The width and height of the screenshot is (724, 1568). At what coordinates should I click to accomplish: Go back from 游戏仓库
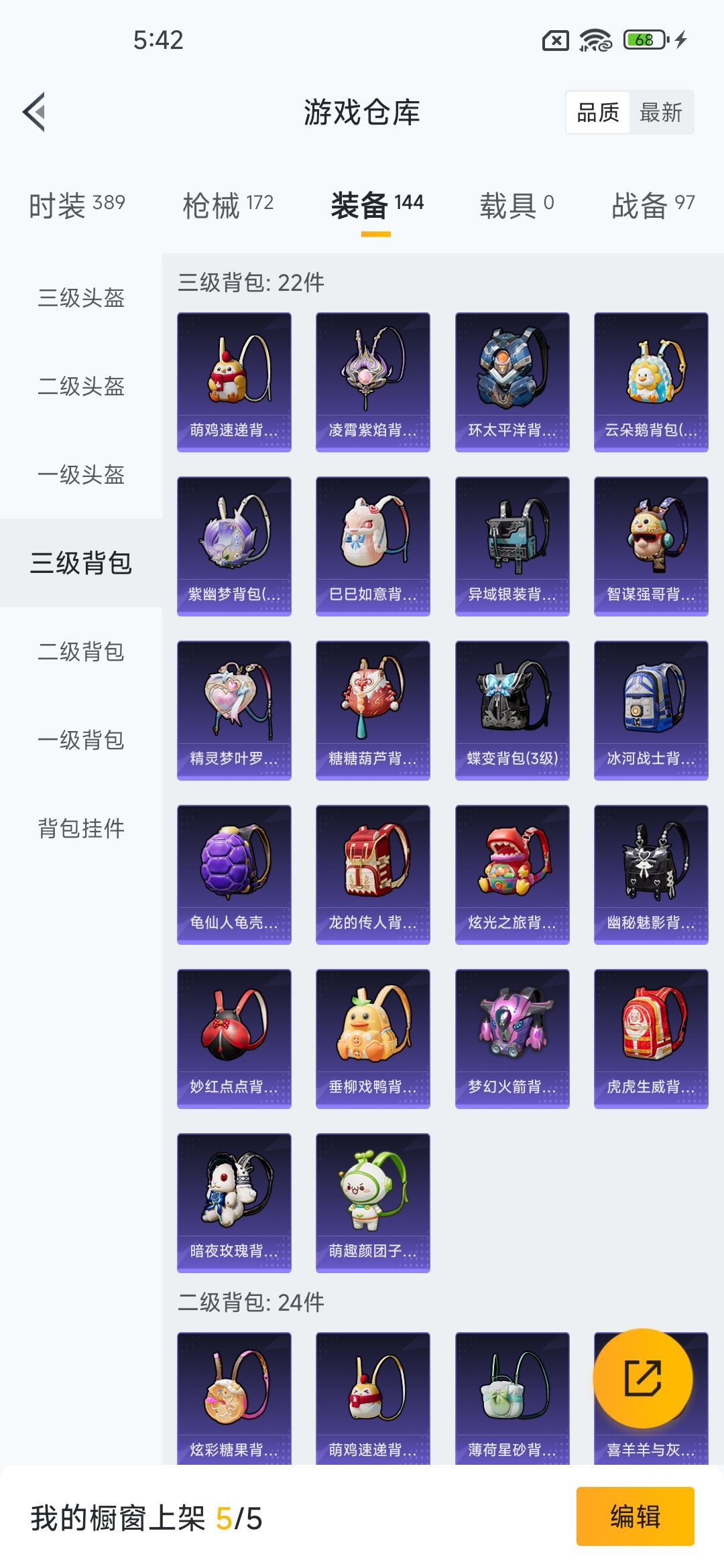coord(35,112)
